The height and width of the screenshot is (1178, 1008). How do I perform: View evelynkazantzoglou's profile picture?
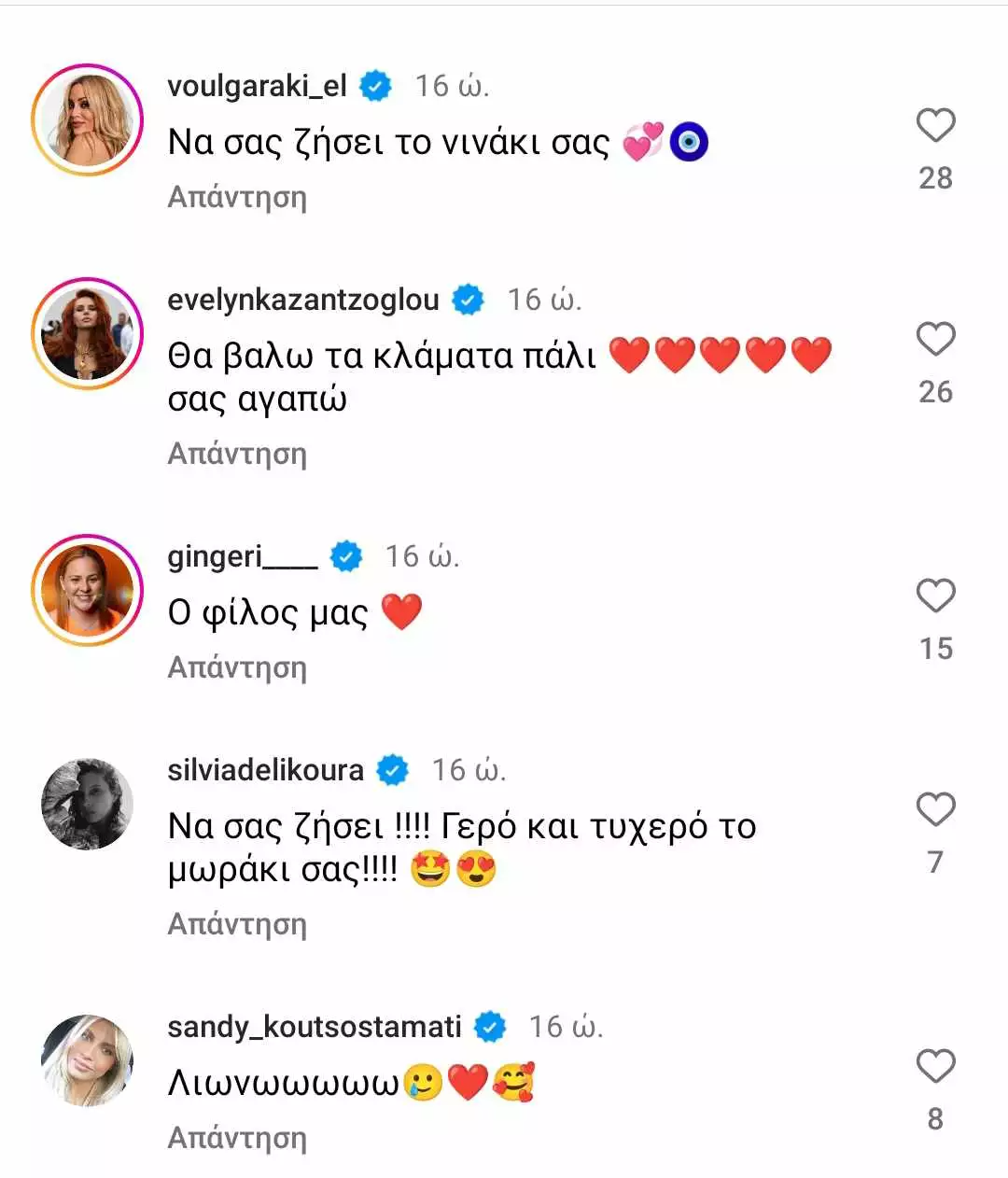(87, 333)
